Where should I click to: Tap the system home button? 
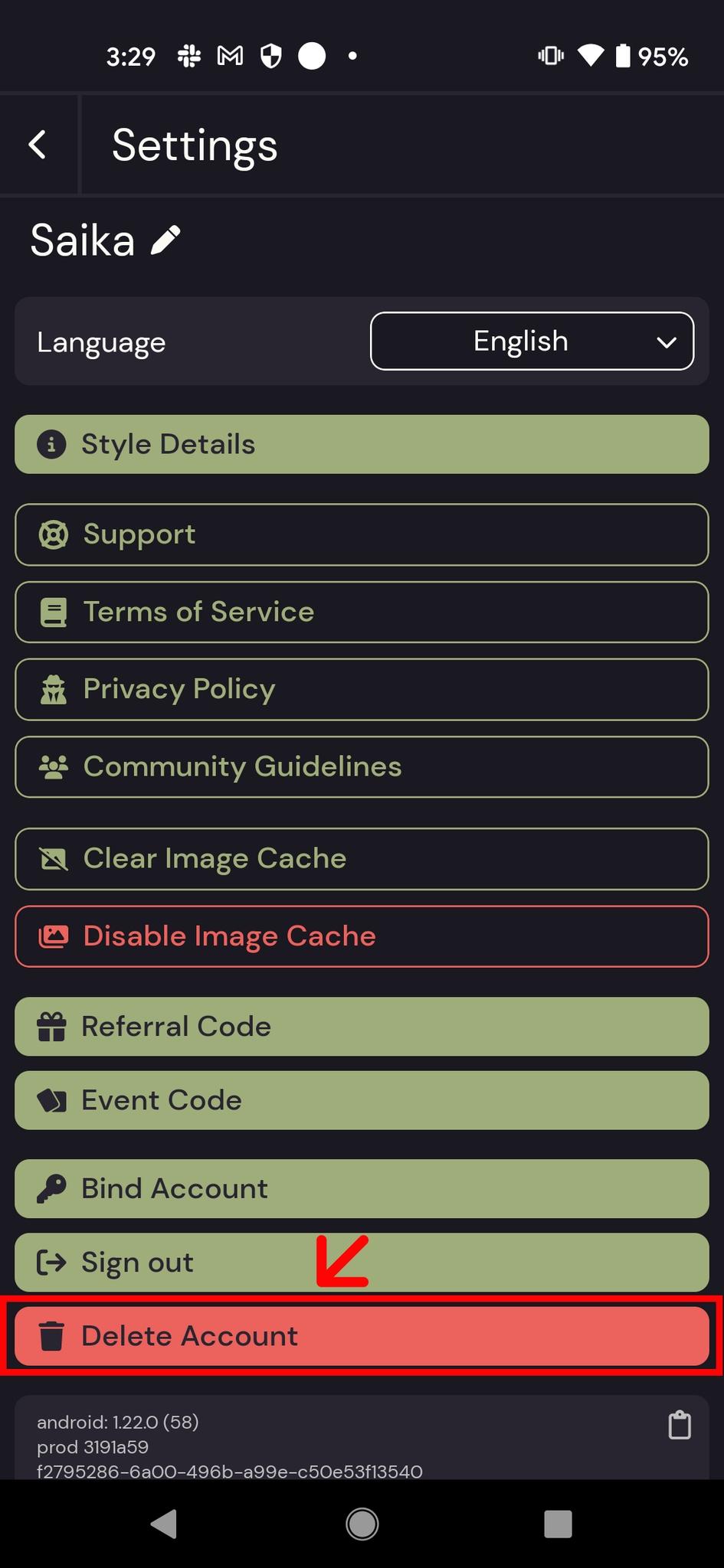coord(362,1524)
